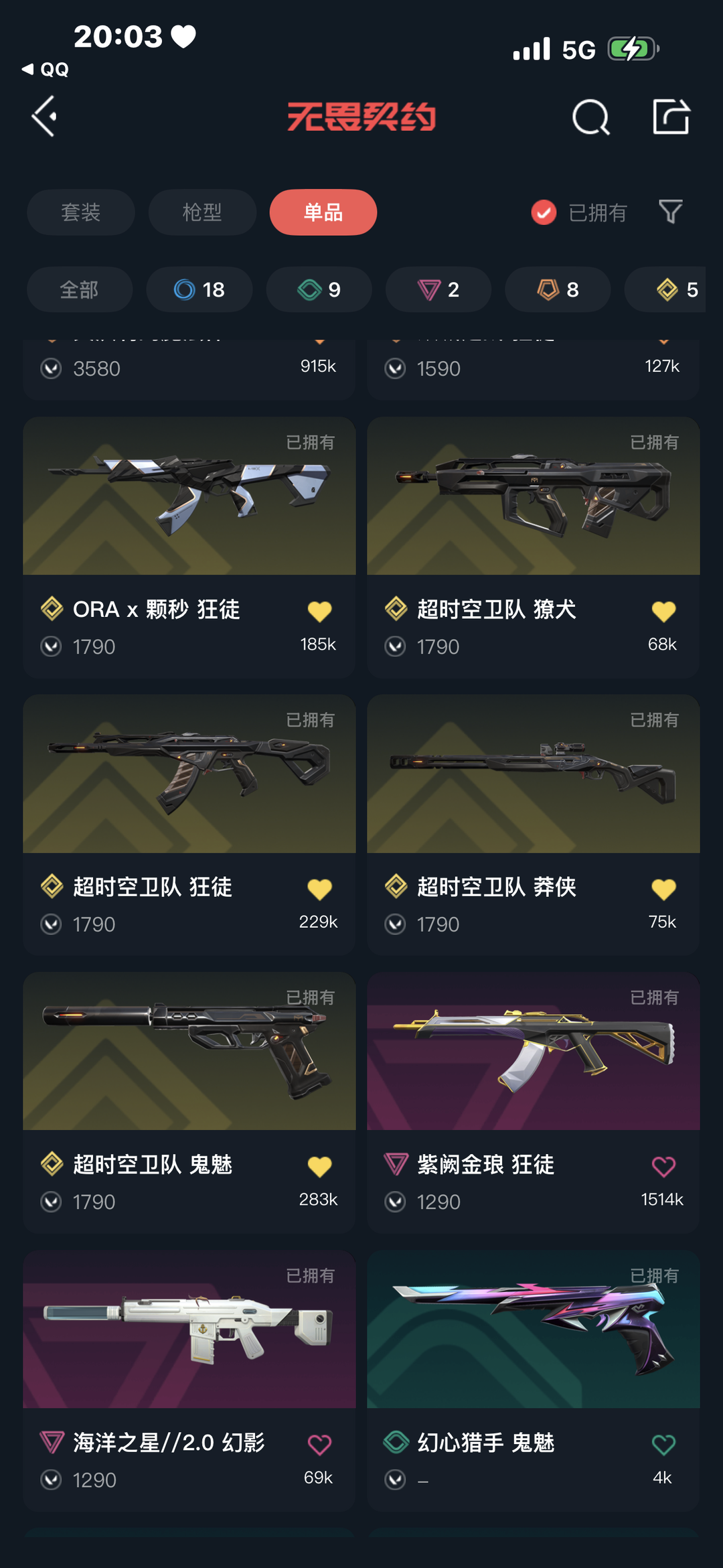
Task: Switch to the 枪型 tab
Action: (202, 212)
